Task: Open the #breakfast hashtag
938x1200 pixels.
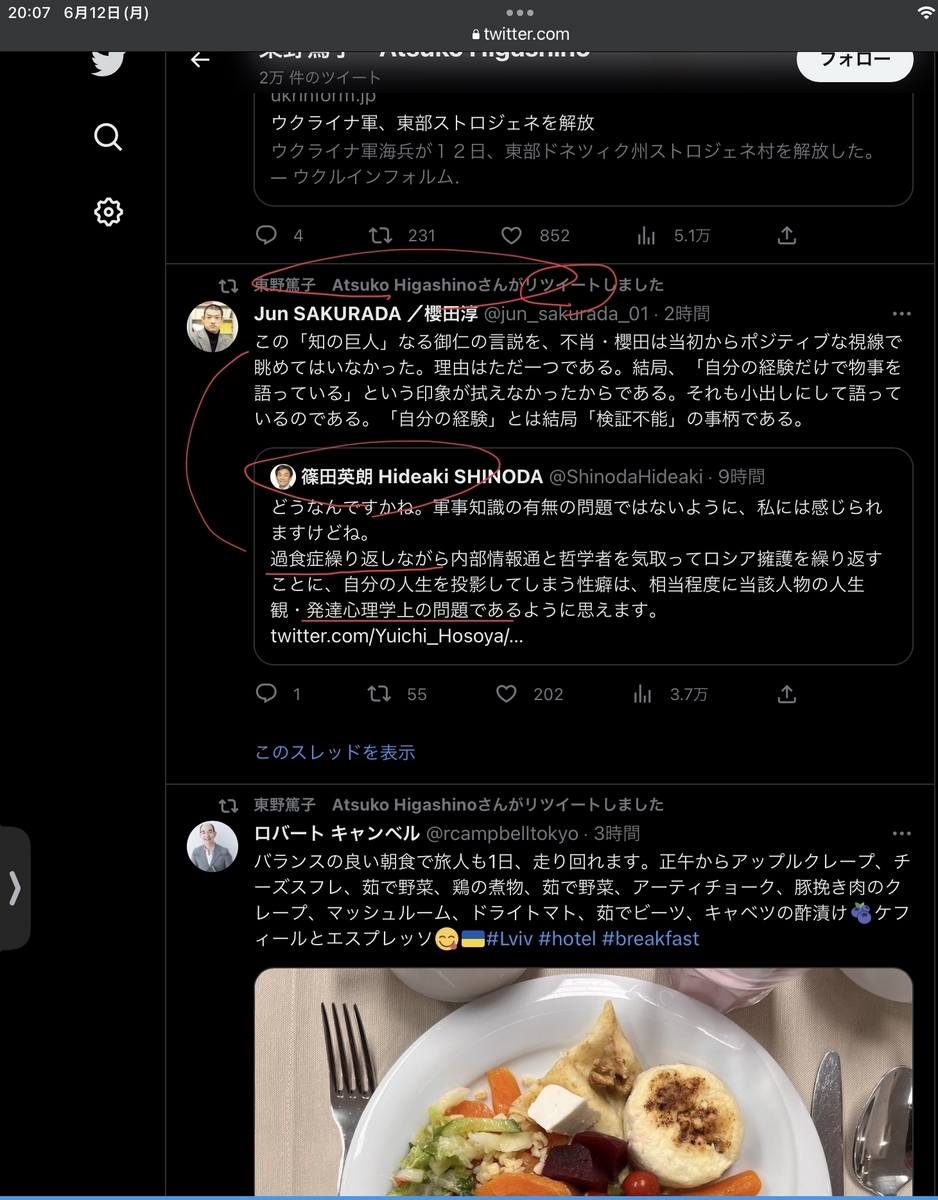Action: (x=650, y=939)
